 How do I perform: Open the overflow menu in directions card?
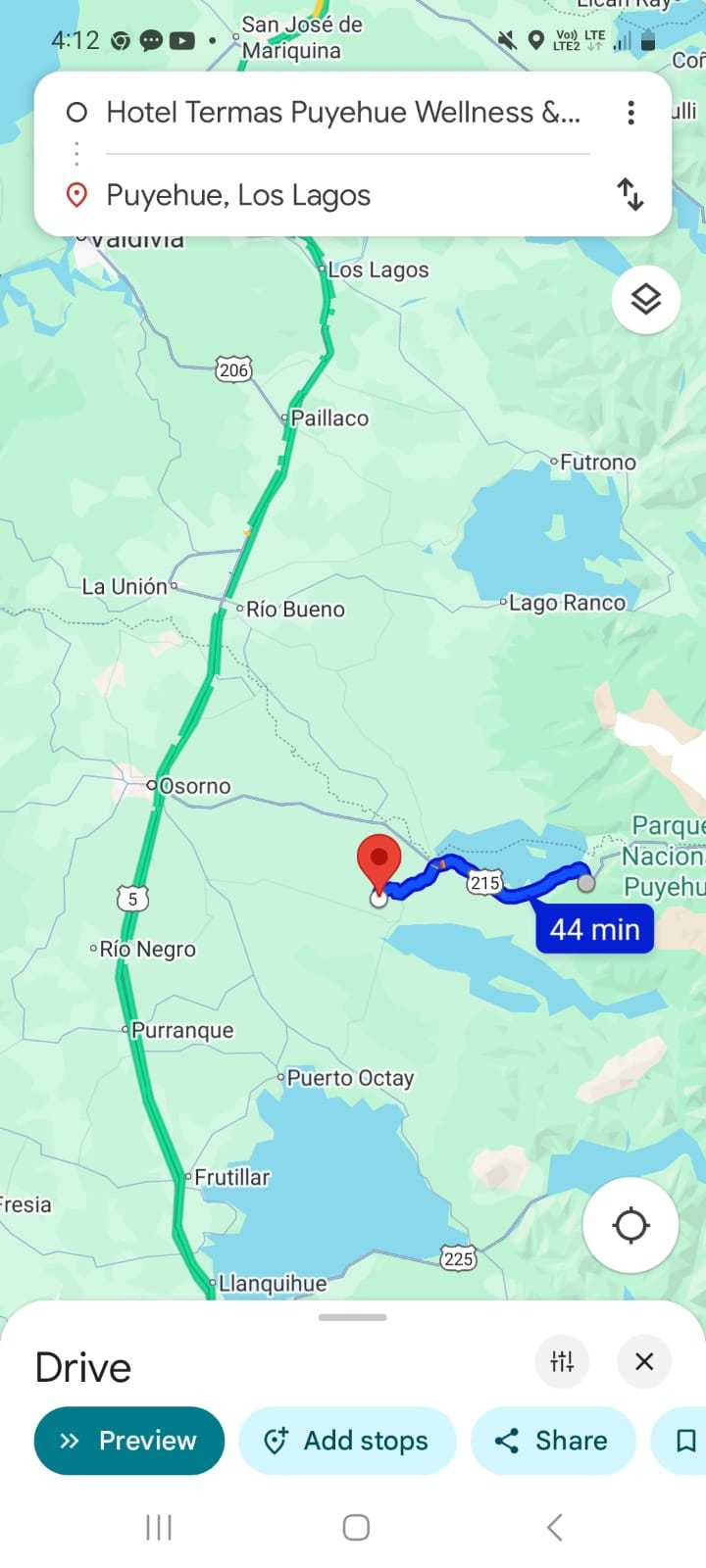click(630, 113)
